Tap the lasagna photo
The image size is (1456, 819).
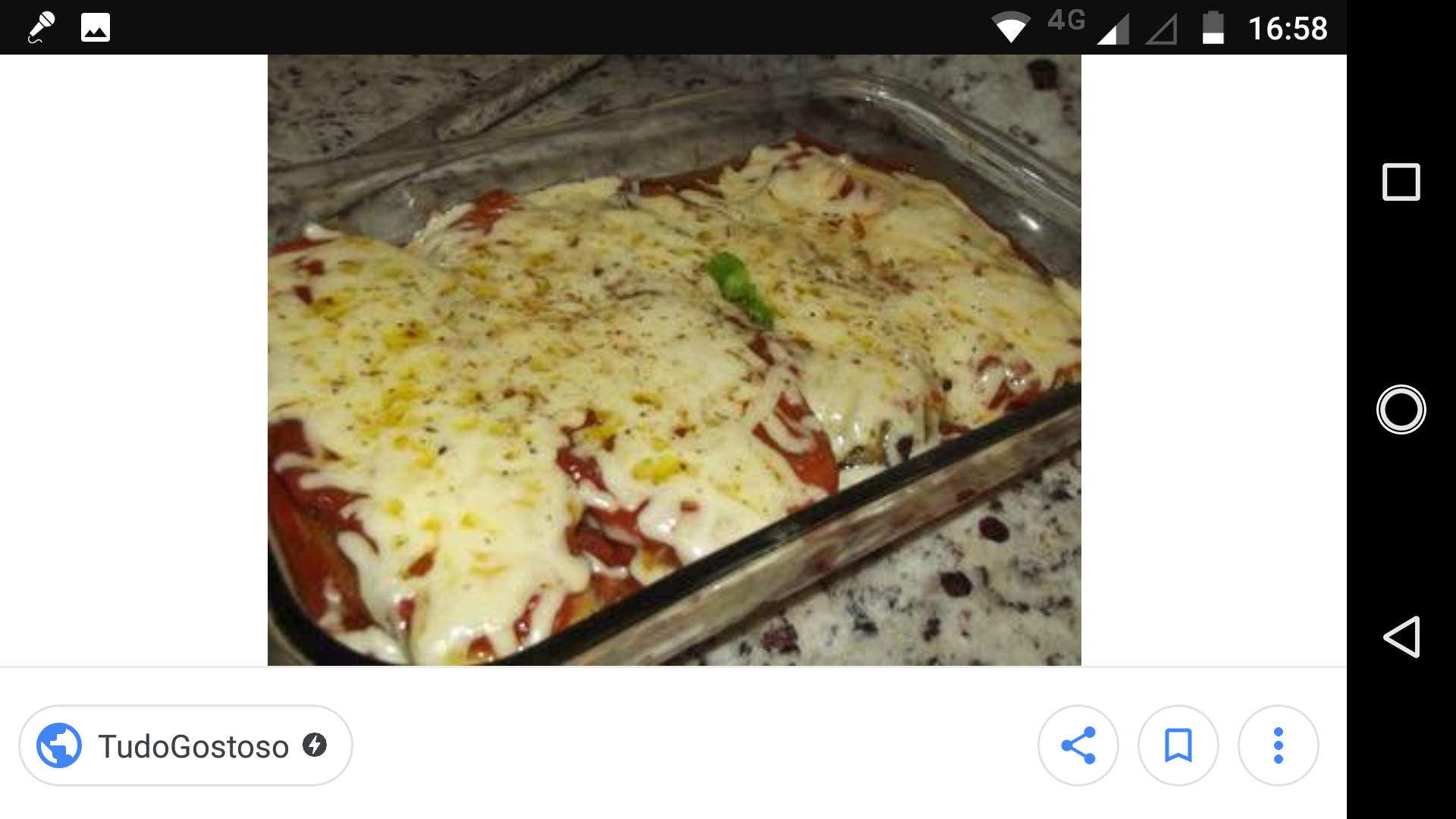673,360
